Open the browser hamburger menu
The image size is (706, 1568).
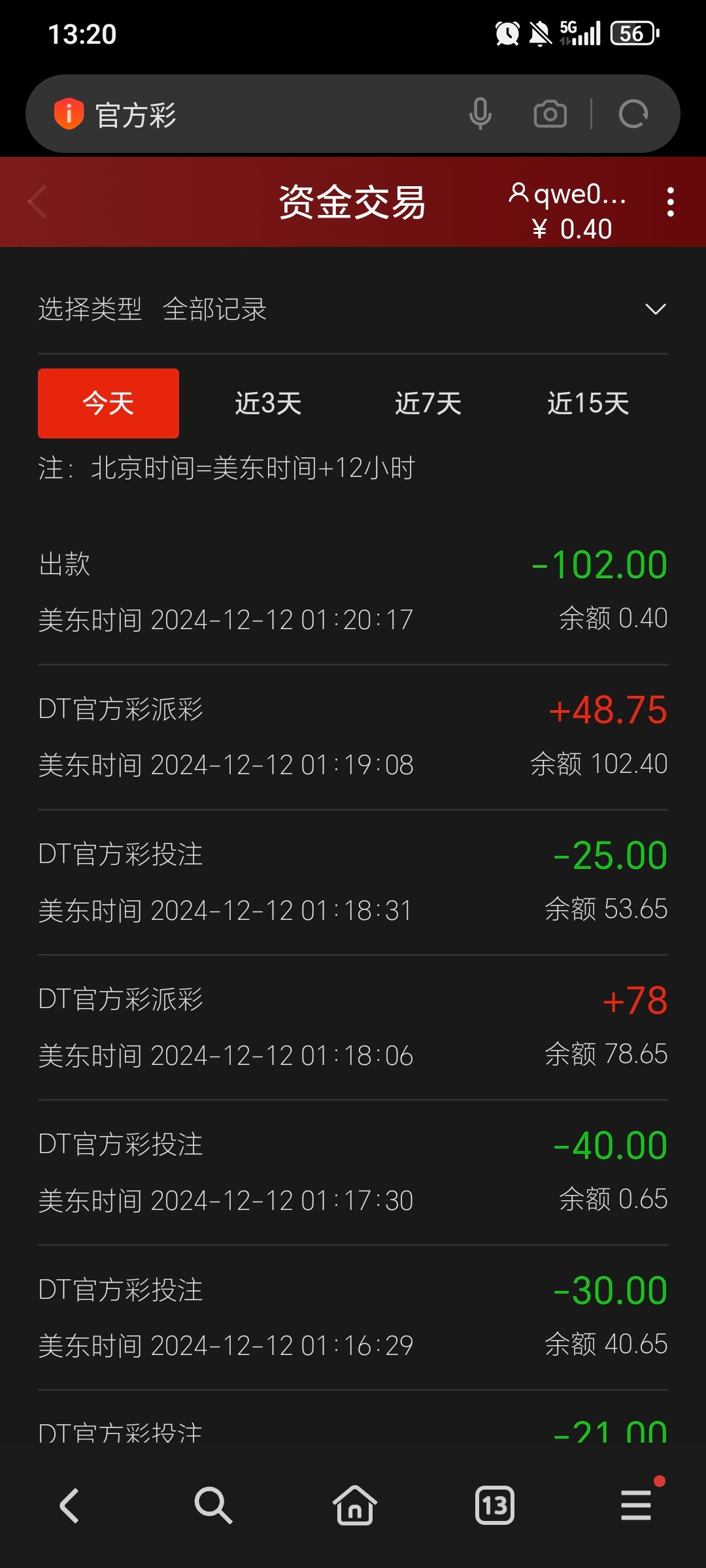click(636, 1505)
